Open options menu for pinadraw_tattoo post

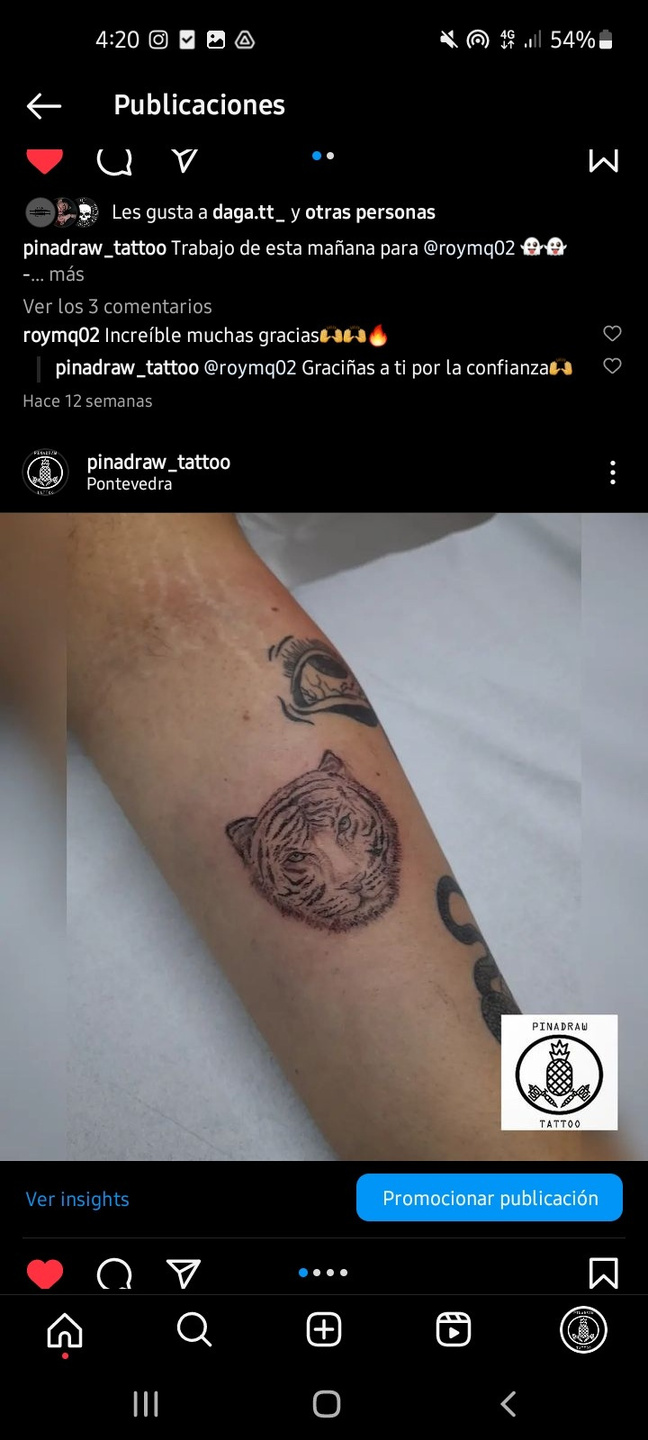click(x=612, y=473)
